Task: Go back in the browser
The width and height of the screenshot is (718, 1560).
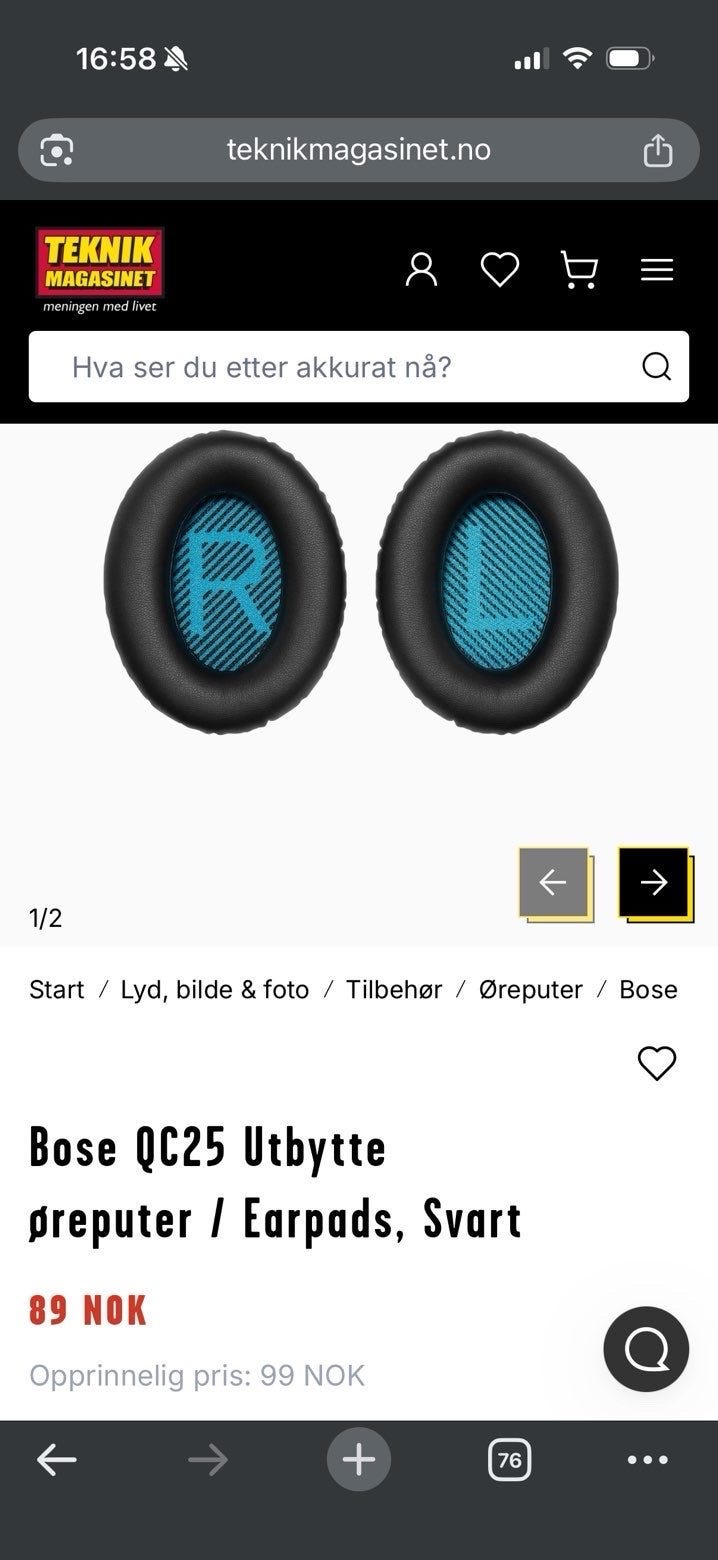Action: [57, 1460]
